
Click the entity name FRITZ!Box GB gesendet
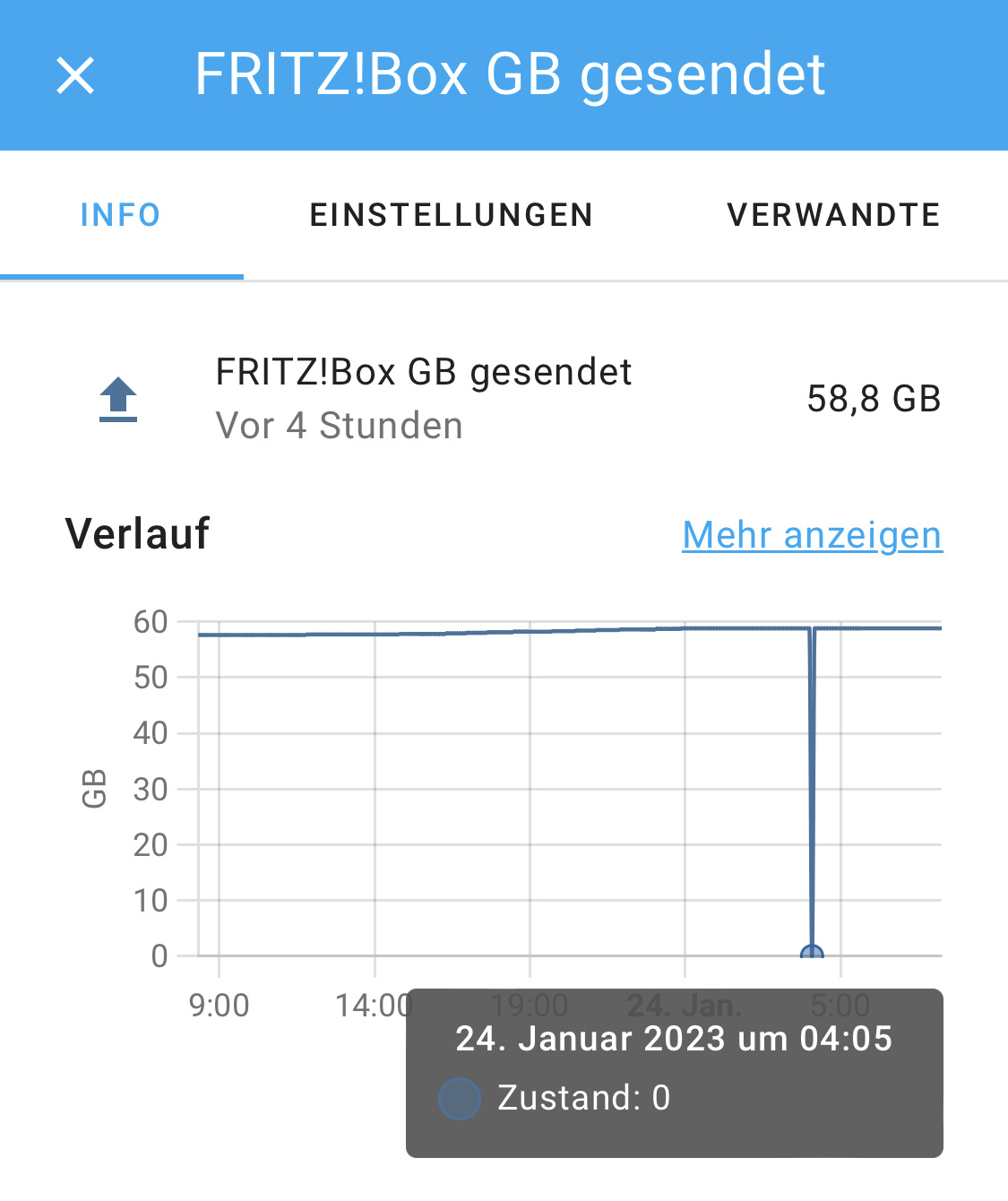(423, 371)
